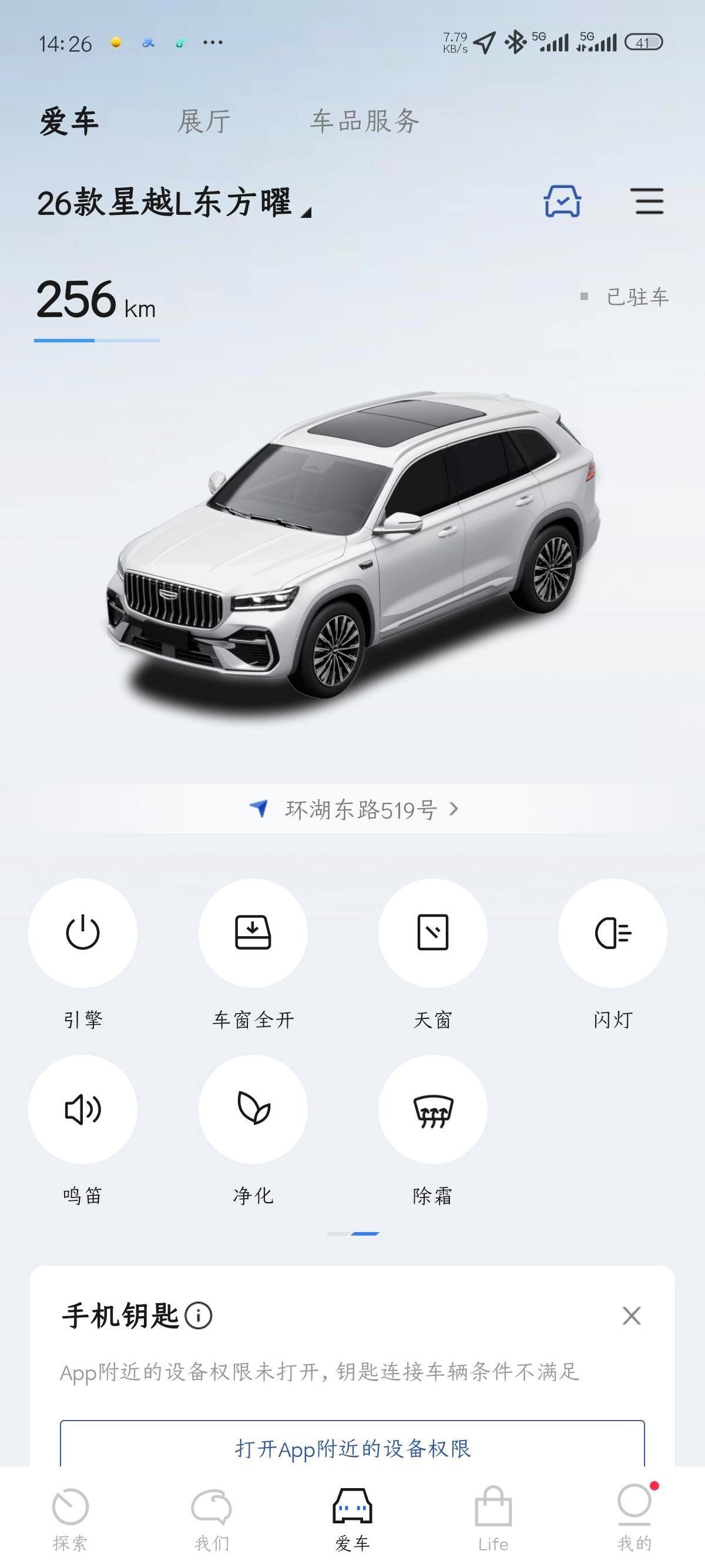View the 手机钥匙 info icon
705x1568 pixels.
tap(199, 1315)
